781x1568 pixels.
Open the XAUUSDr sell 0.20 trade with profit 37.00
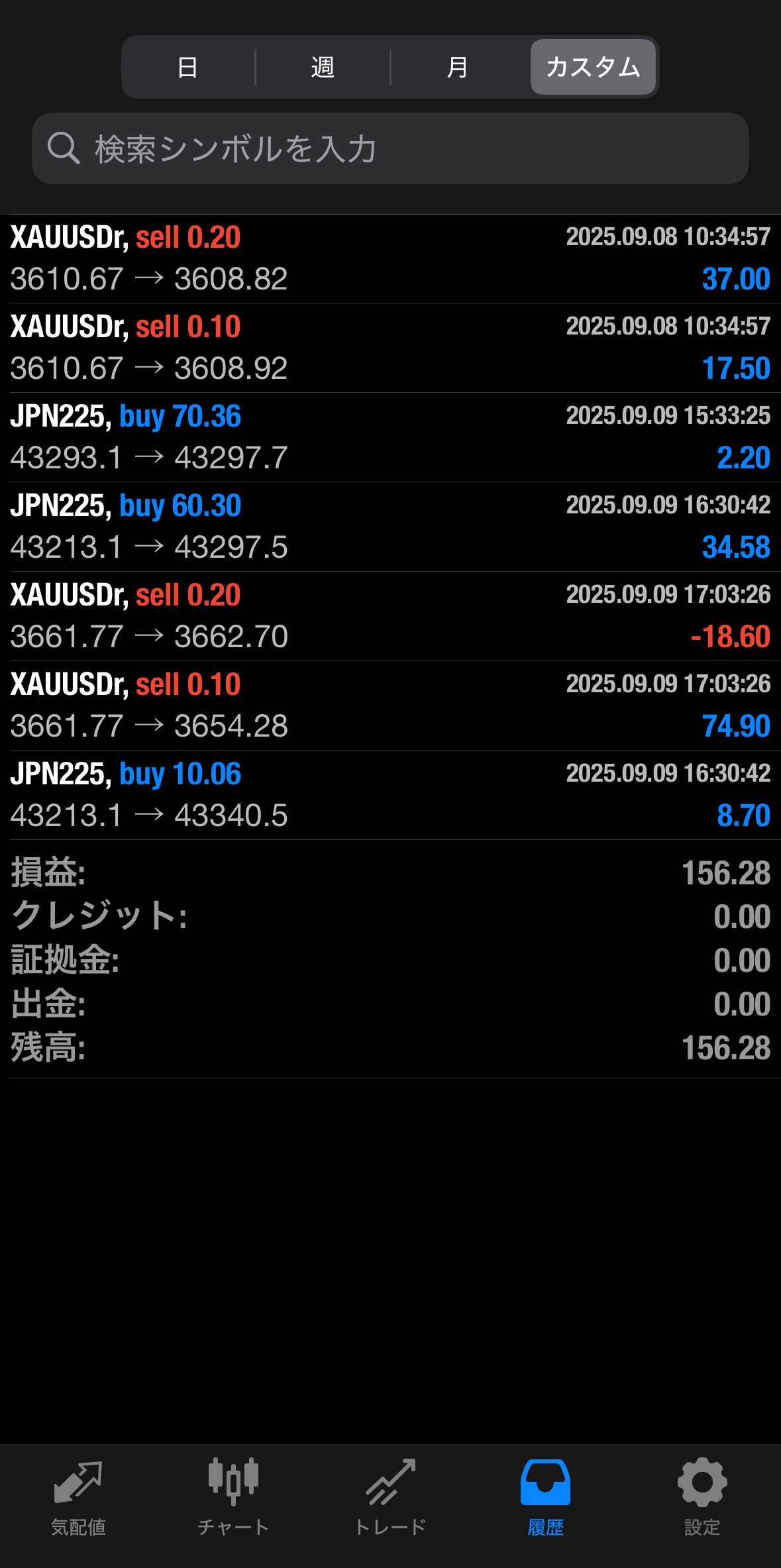click(390, 259)
